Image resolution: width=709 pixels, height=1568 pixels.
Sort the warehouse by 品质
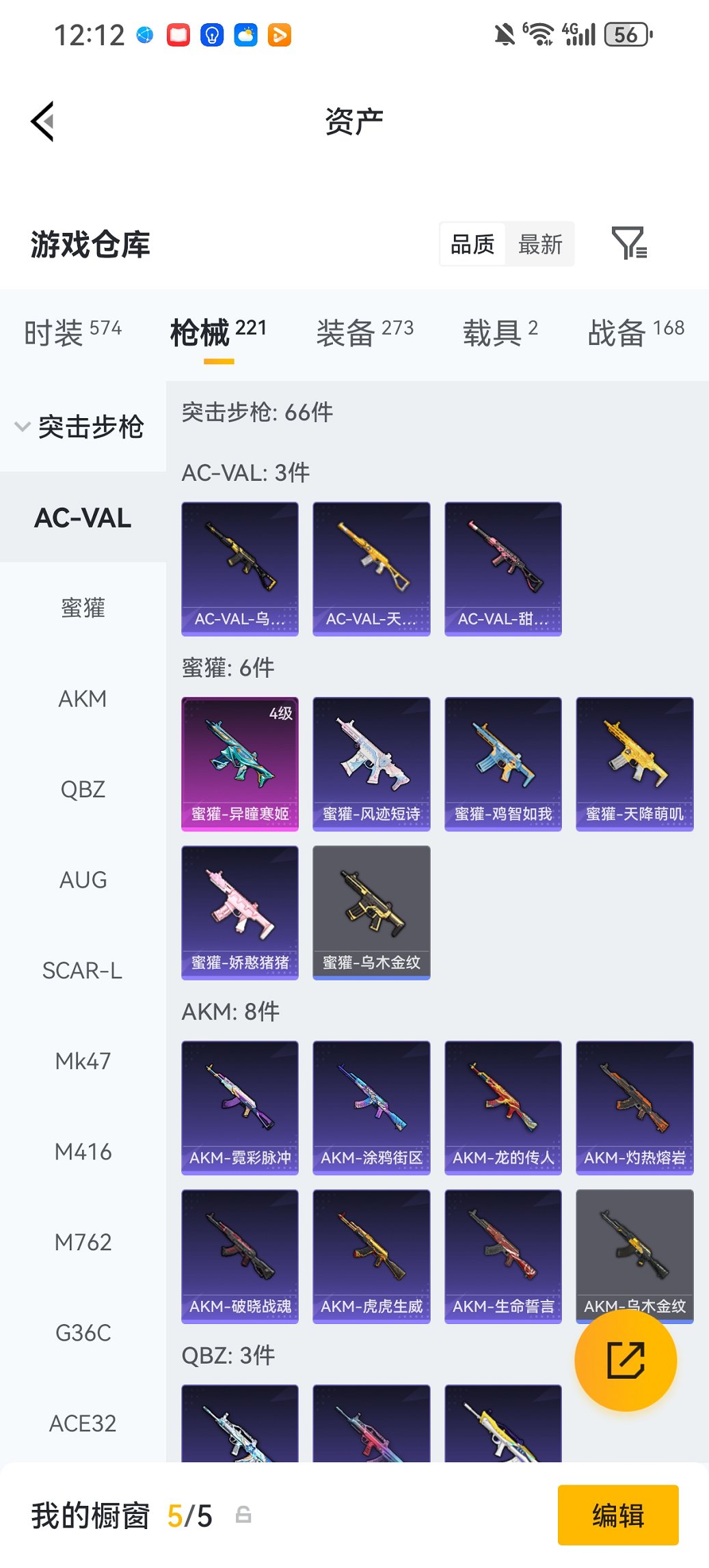point(472,244)
